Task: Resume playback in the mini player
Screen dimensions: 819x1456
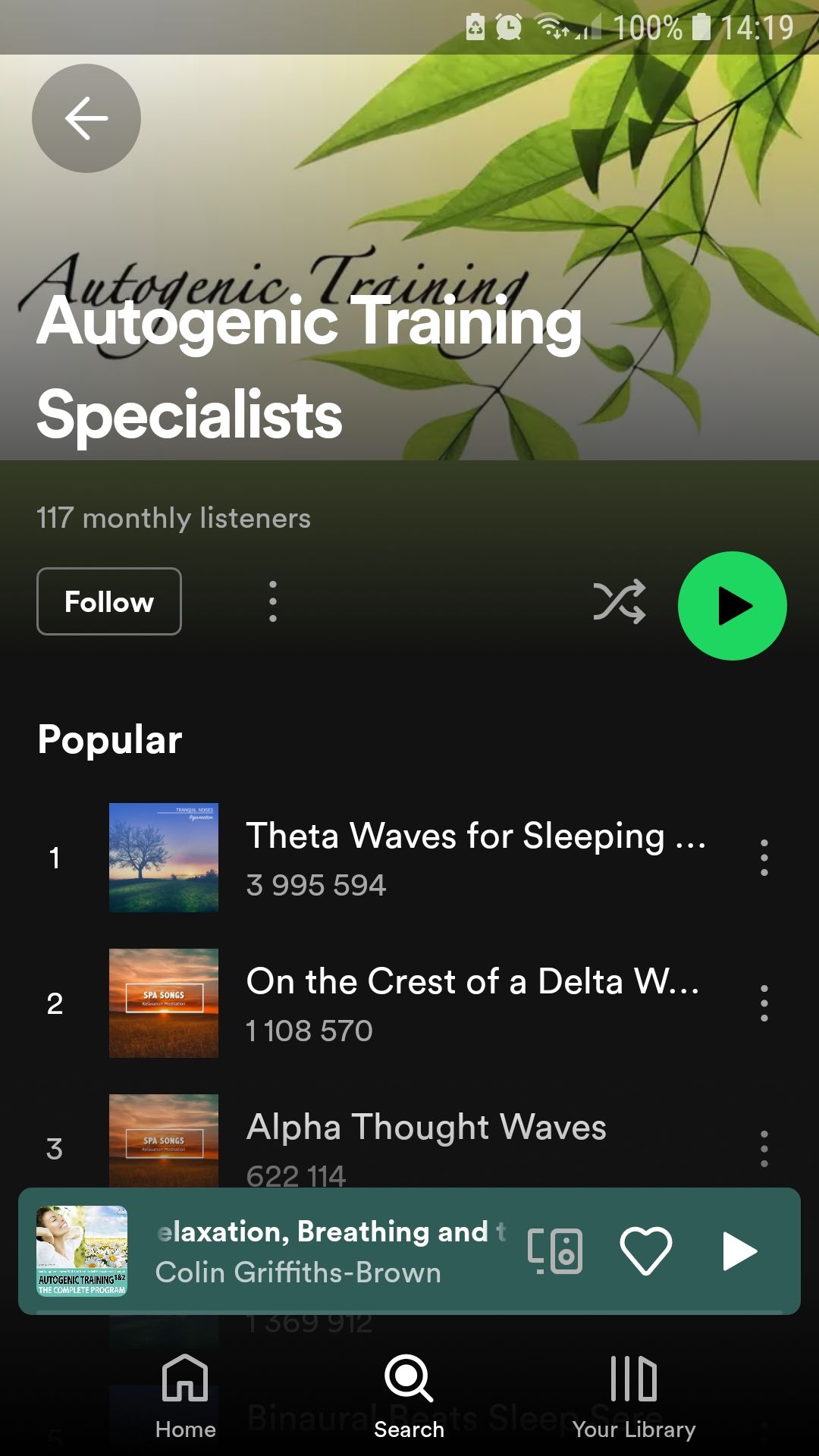Action: (x=739, y=1251)
